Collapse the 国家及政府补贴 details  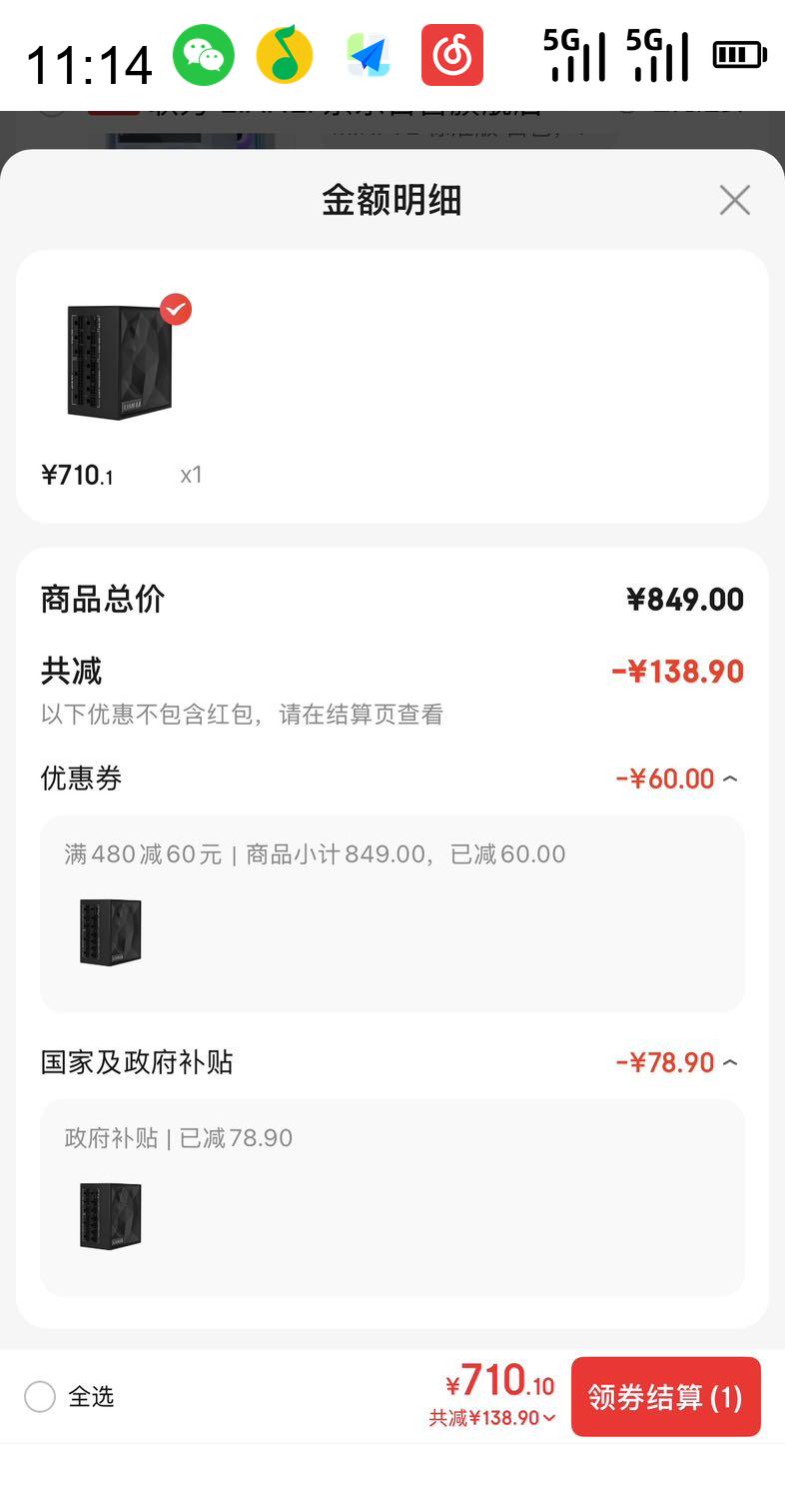pos(730,1062)
